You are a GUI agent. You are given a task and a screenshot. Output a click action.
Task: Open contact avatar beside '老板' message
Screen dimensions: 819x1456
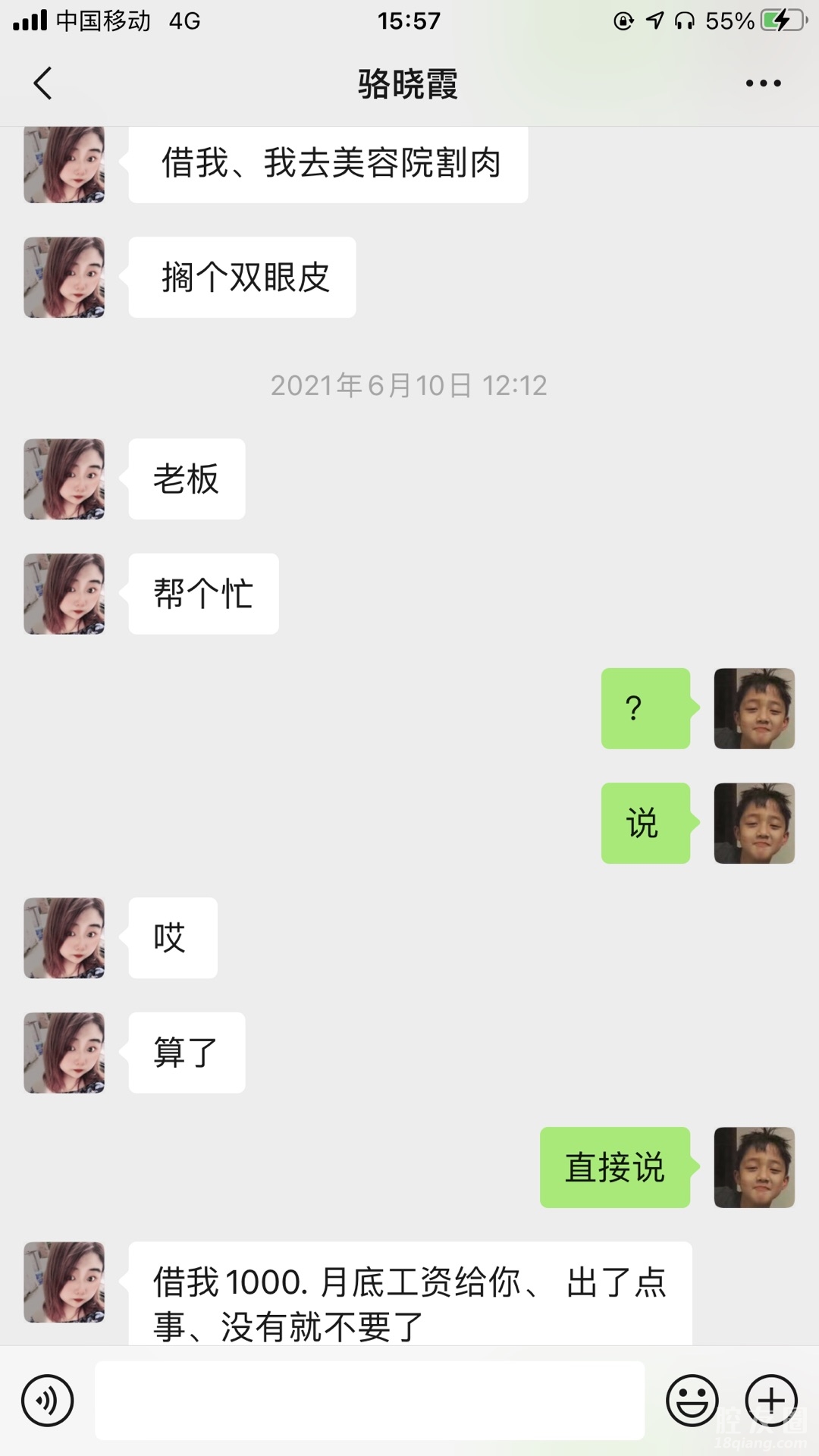(64, 479)
